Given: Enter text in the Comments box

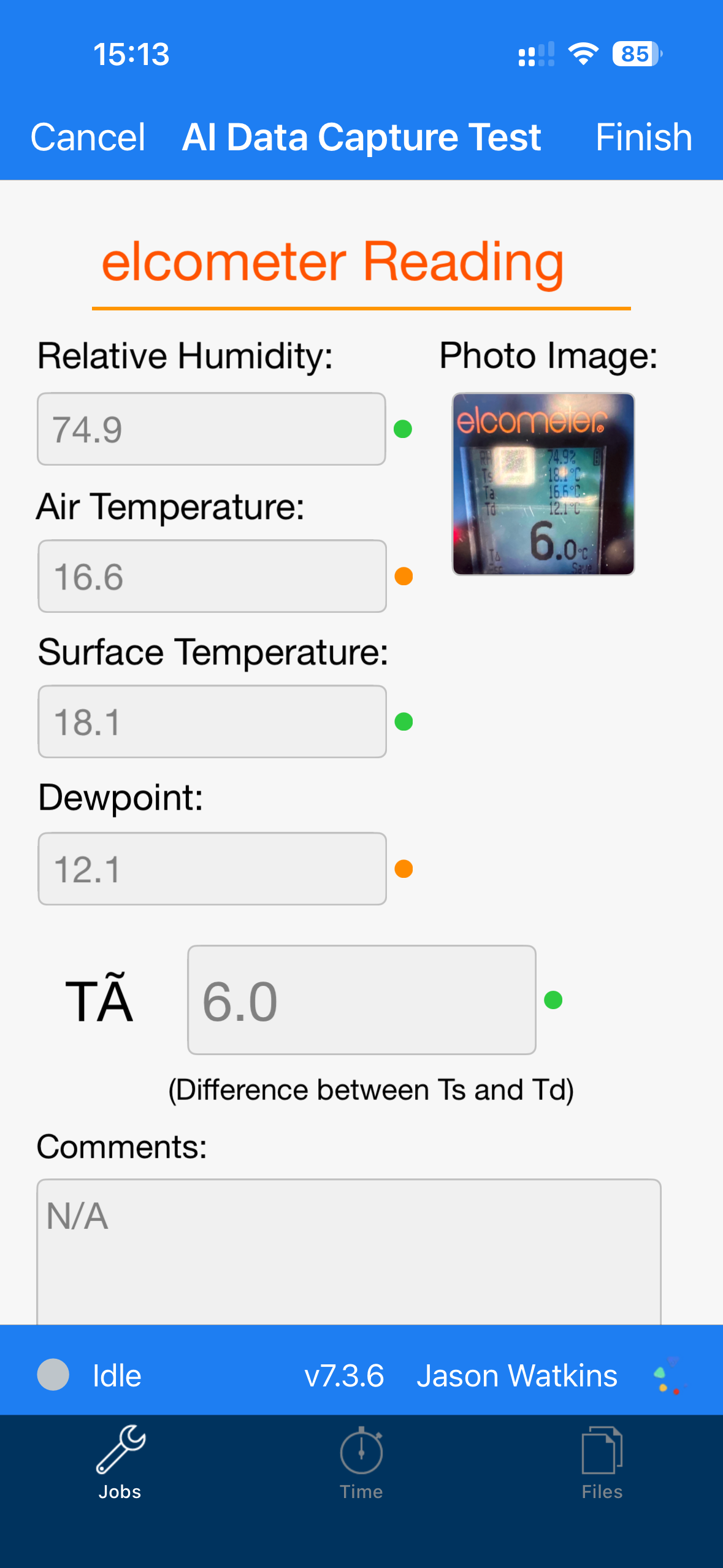Looking at the screenshot, I should tap(348, 1251).
